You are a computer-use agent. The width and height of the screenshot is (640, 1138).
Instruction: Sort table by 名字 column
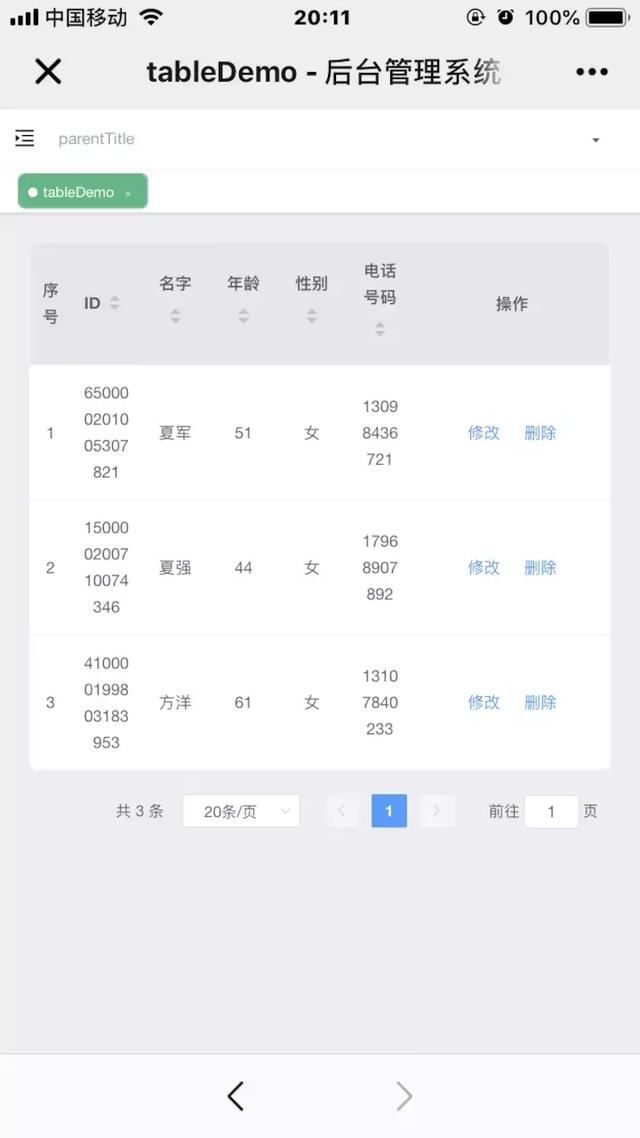175,315
